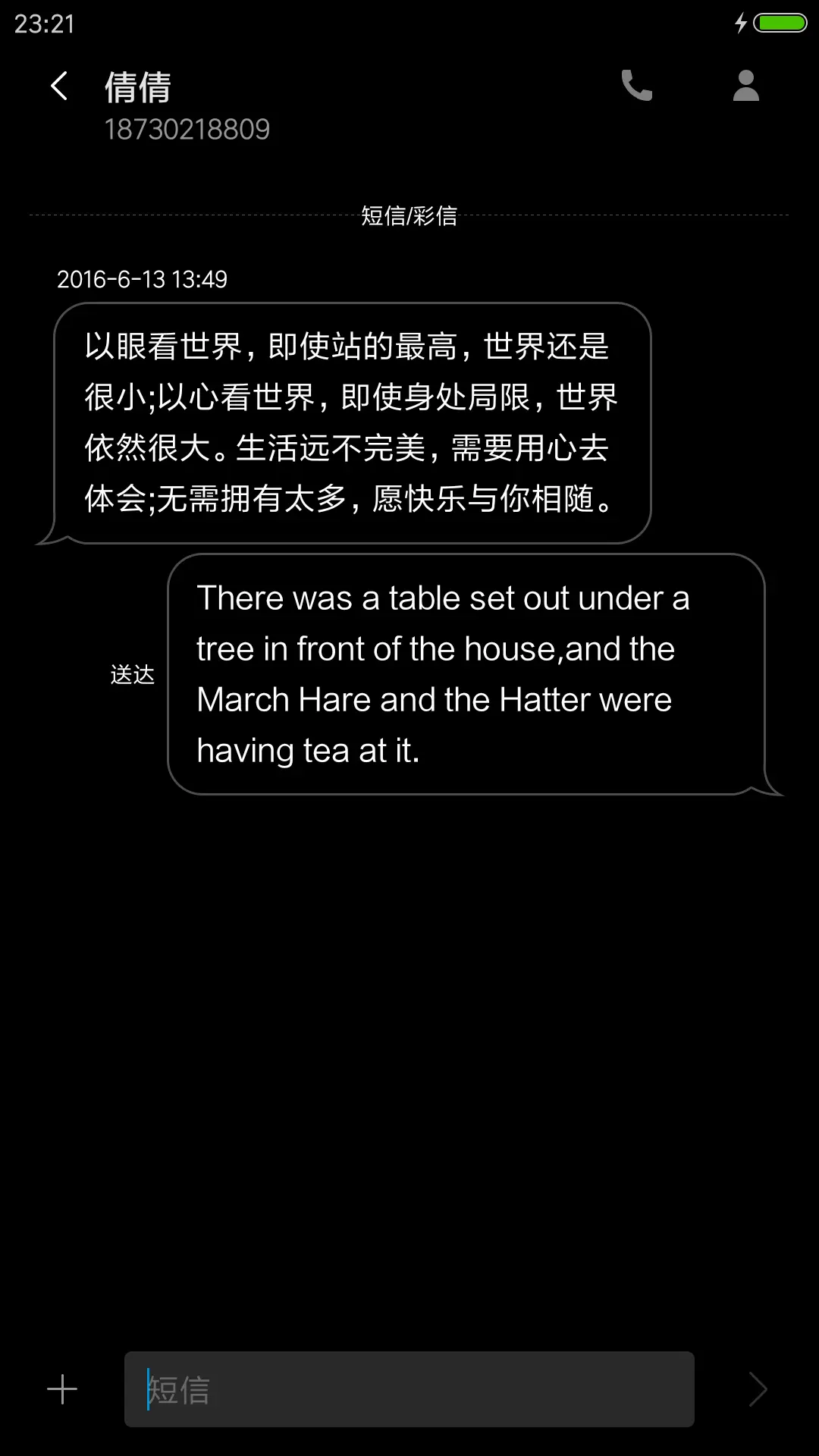Tap the phone number 18730218809
The image size is (819, 1456).
click(187, 129)
